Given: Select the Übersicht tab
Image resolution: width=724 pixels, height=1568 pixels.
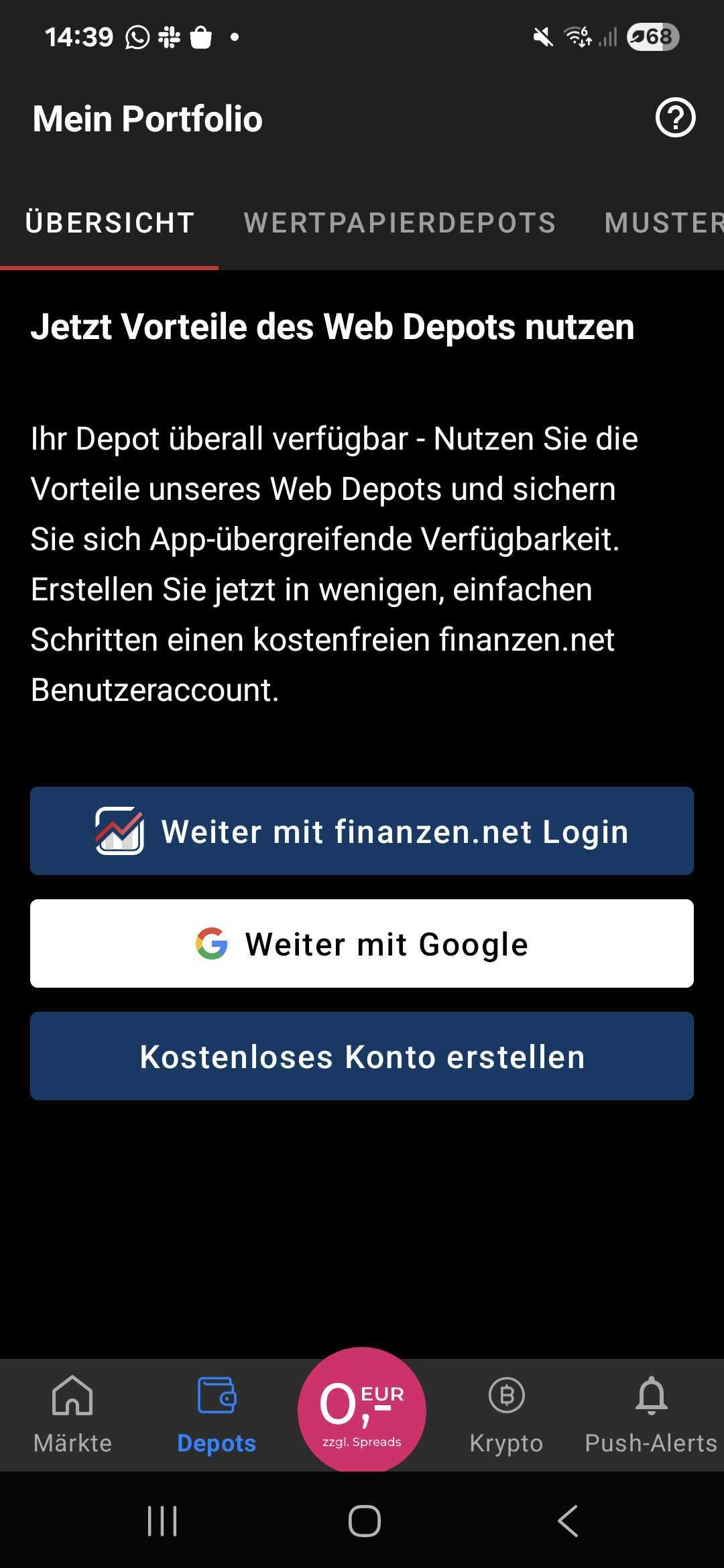Looking at the screenshot, I should 109,223.
